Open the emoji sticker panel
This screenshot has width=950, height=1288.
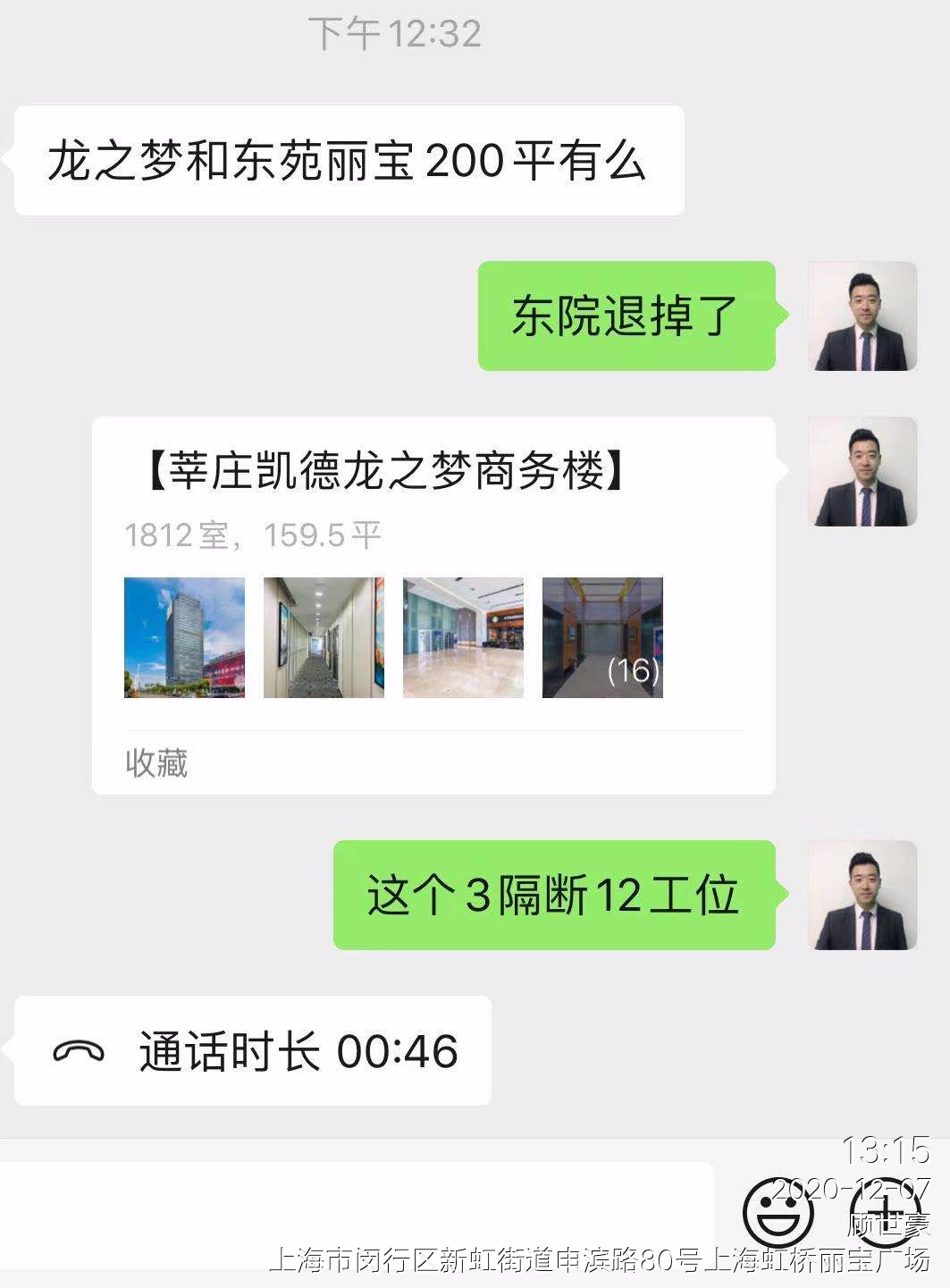pyautogui.click(x=778, y=1212)
